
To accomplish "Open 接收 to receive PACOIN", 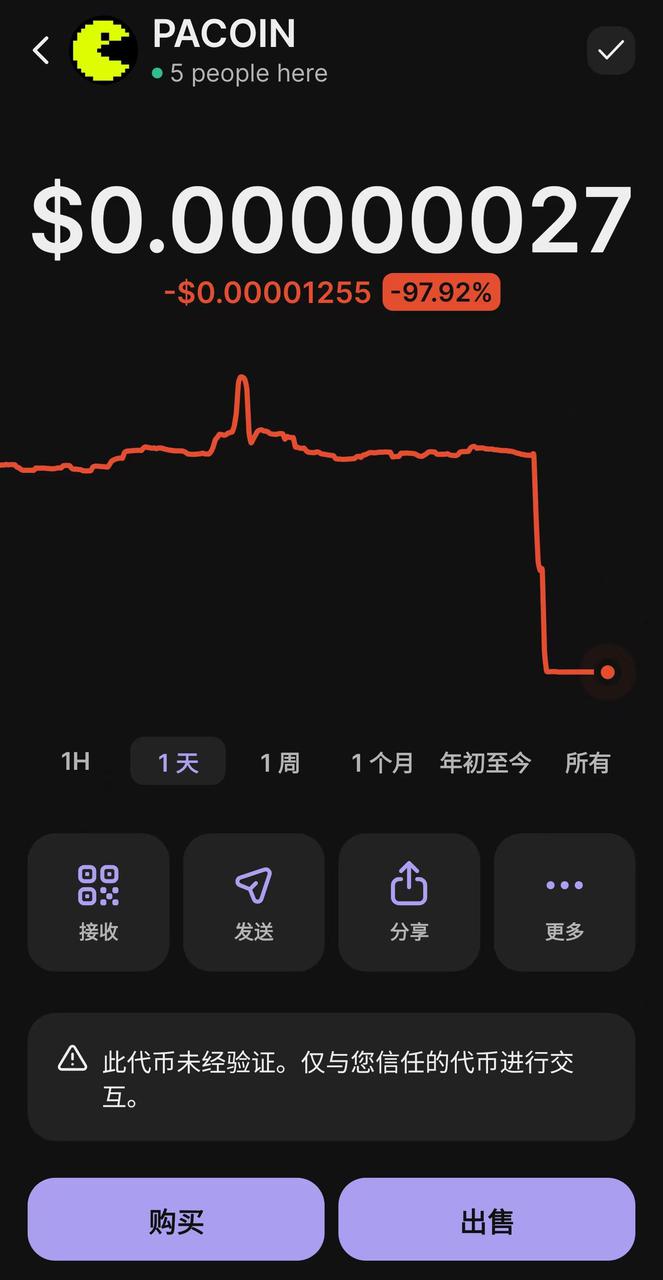I will tap(98, 902).
